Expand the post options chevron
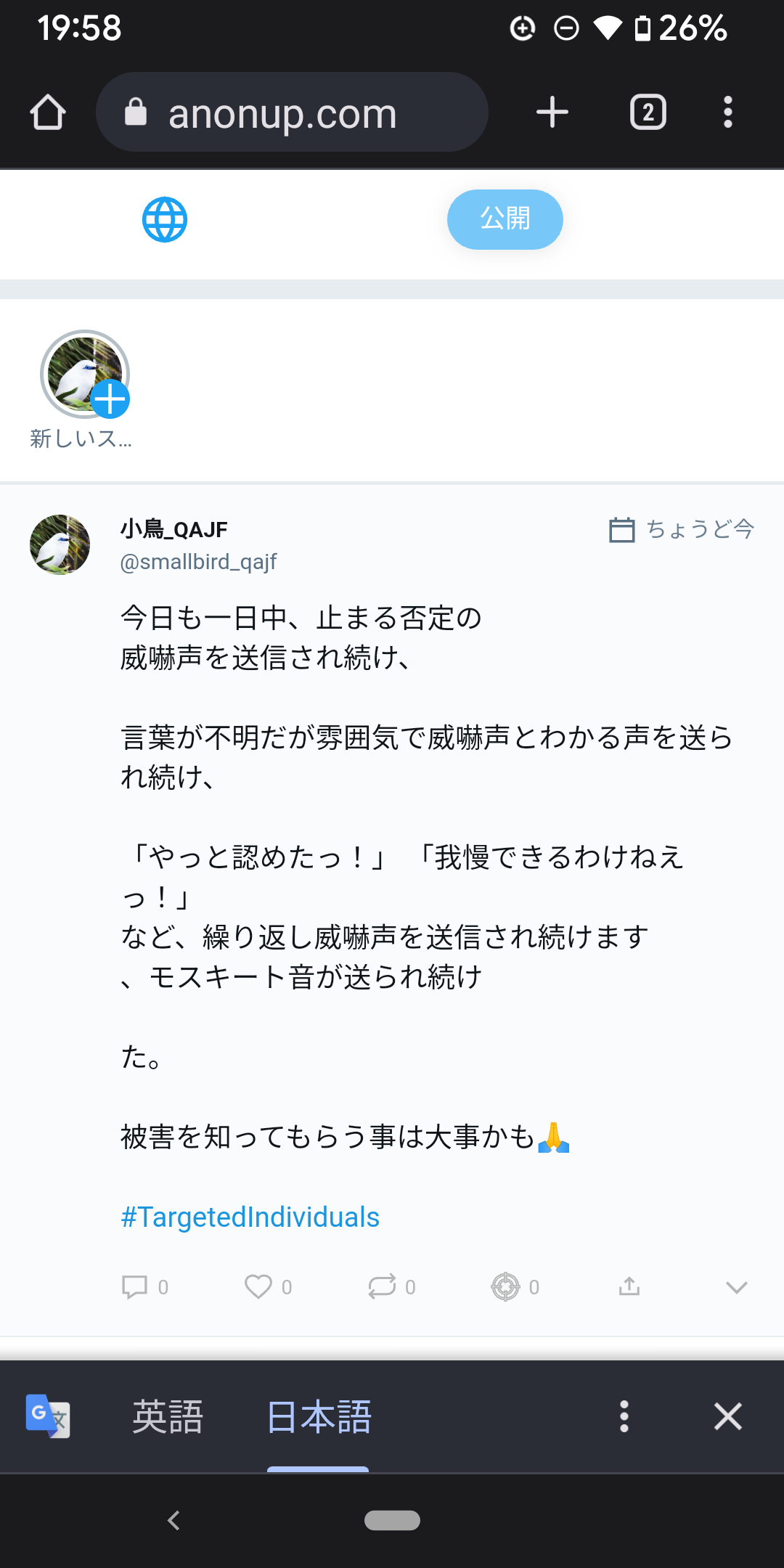Screen dimensions: 784x1568 pyautogui.click(x=736, y=1287)
